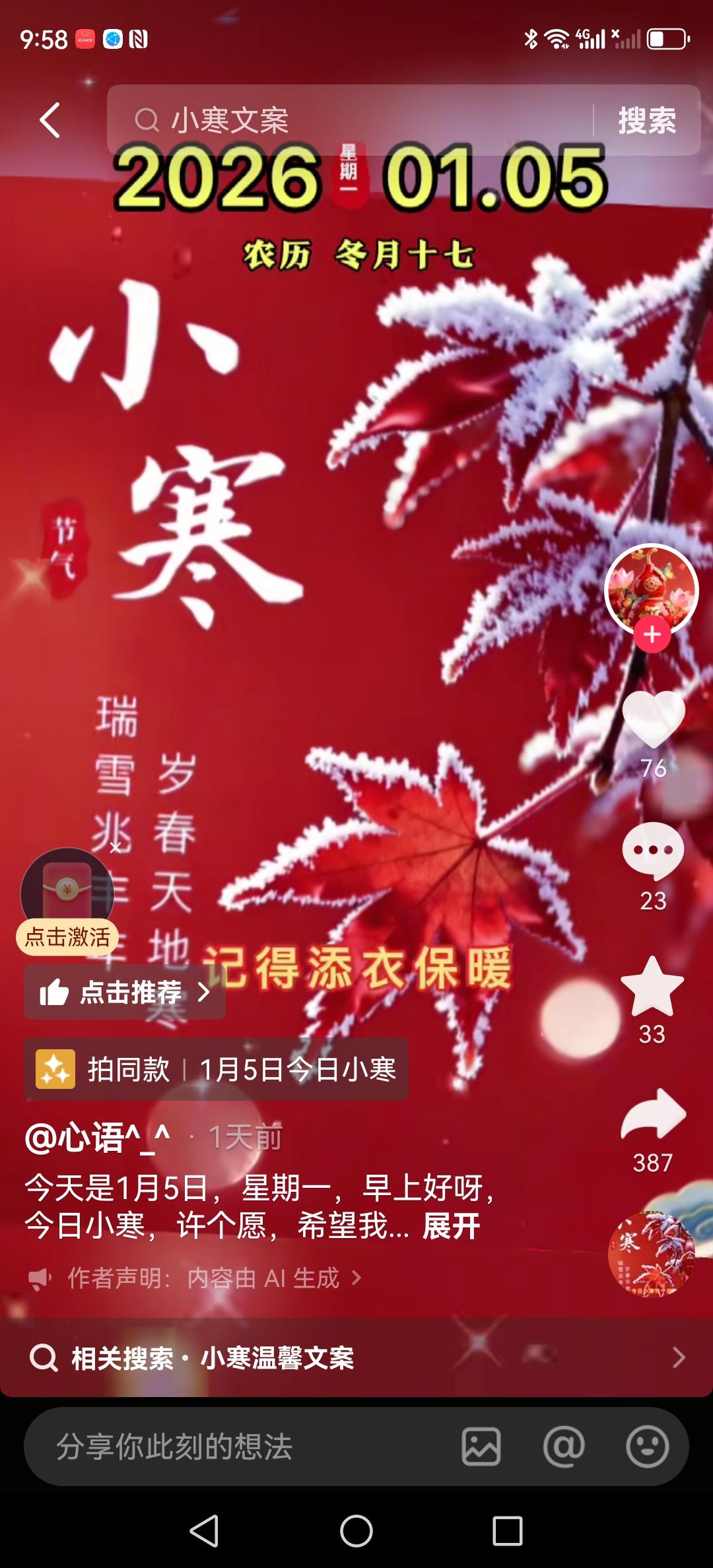Share this video with the arrow icon
The image size is (713, 1568).
pyautogui.click(x=653, y=1115)
